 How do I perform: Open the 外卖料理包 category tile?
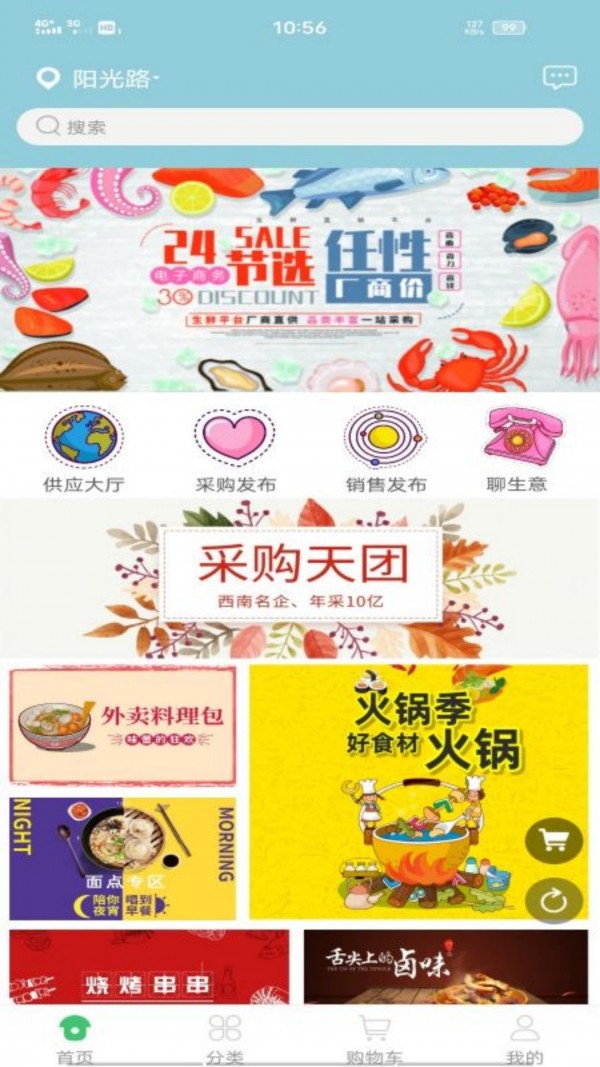click(123, 725)
